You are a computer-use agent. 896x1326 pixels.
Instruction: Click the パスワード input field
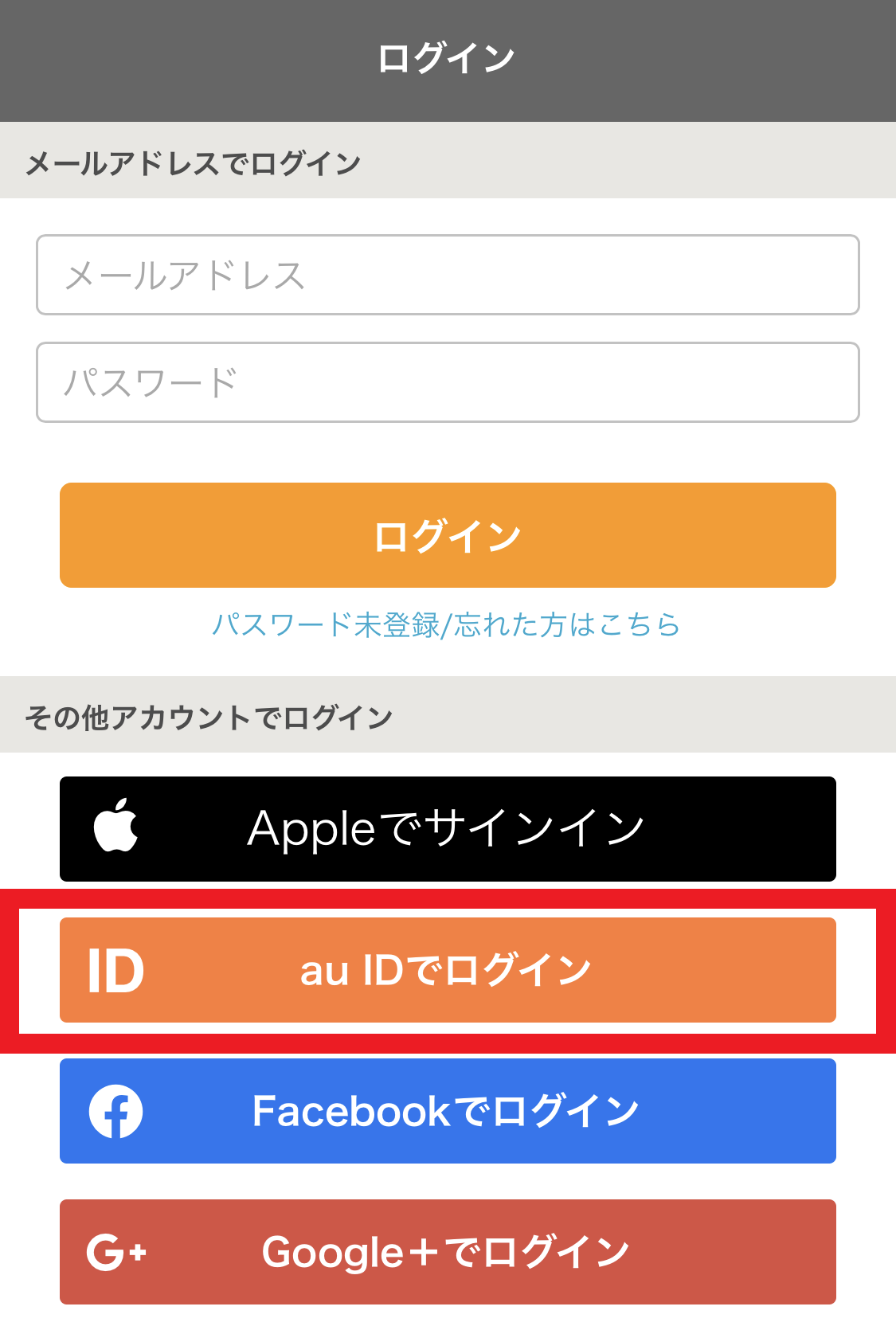pyautogui.click(x=448, y=382)
